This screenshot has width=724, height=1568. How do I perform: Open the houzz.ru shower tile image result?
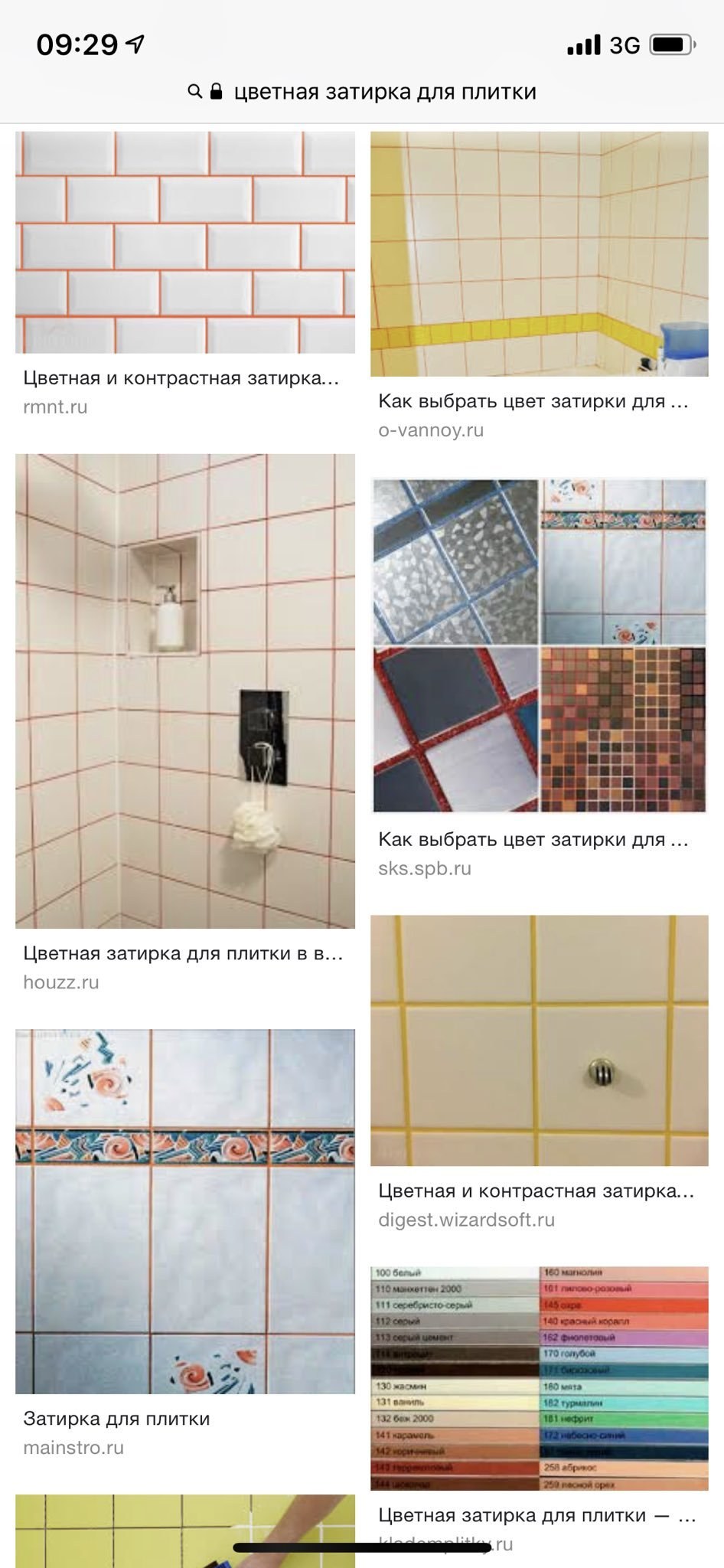185,691
